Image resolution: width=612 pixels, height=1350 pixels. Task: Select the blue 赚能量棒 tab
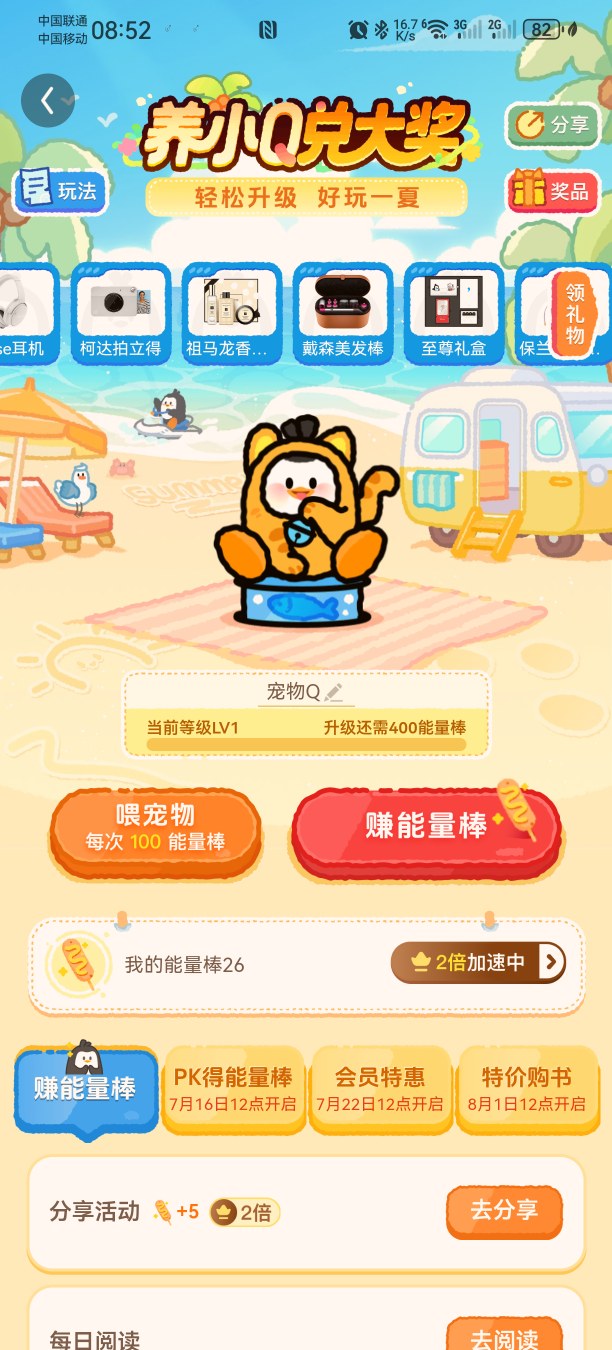[x=85, y=1089]
